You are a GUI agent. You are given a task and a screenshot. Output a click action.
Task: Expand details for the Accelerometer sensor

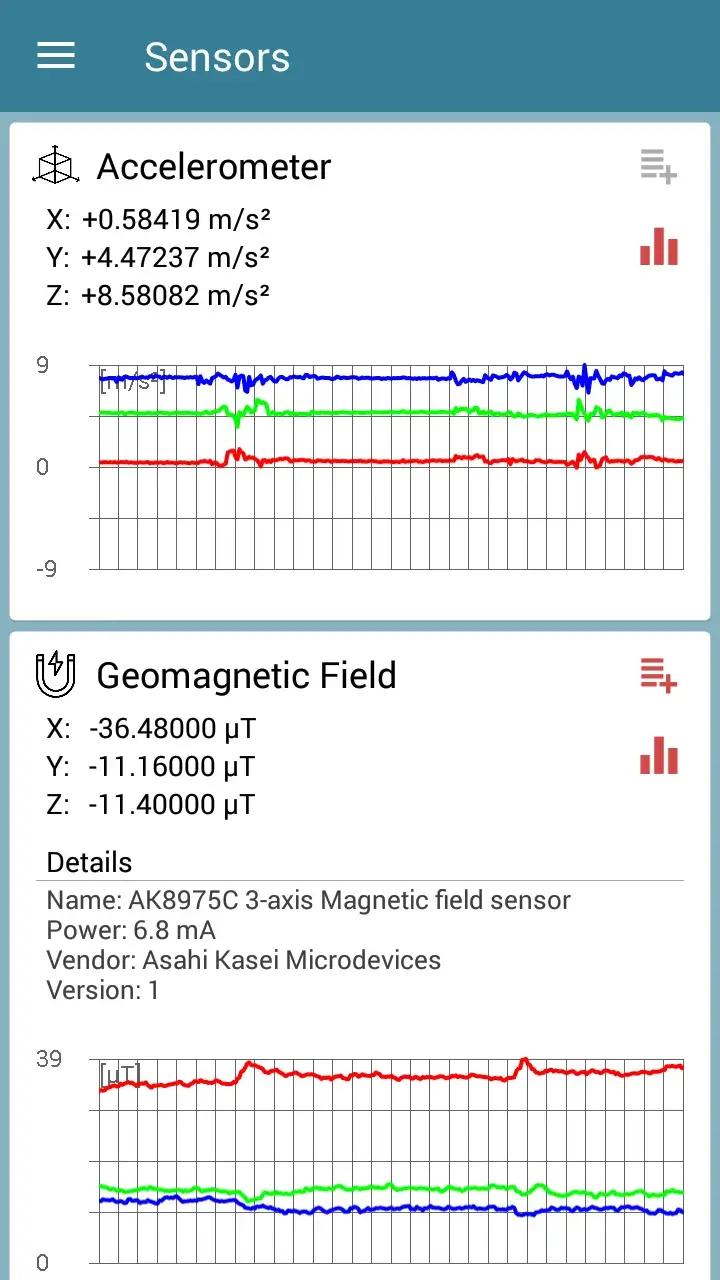[214, 166]
